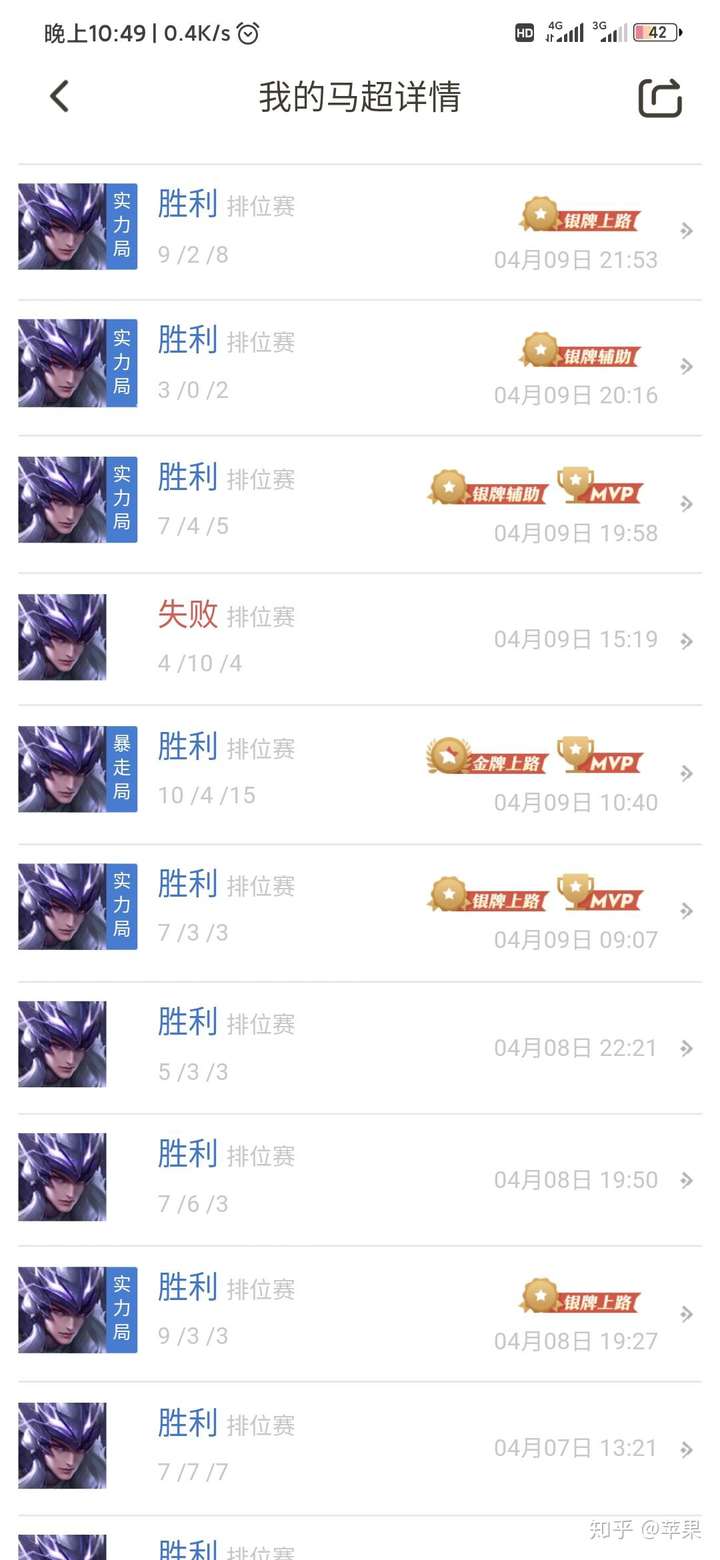Image resolution: width=720 pixels, height=1560 pixels.
Task: Tap the 知乎 @苹果 watermark text
Action: pos(644,1527)
